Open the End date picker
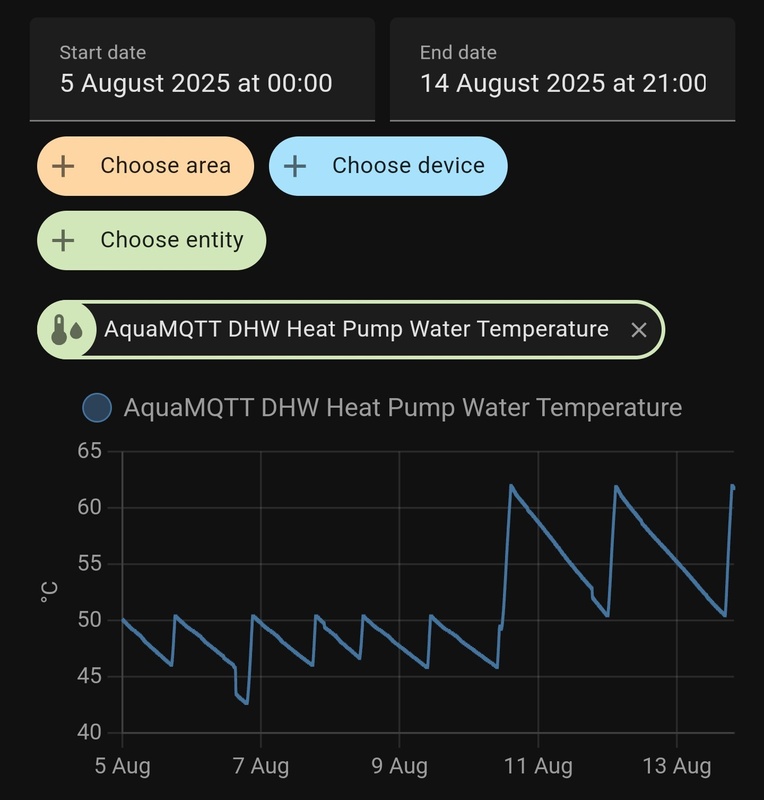 click(x=562, y=69)
